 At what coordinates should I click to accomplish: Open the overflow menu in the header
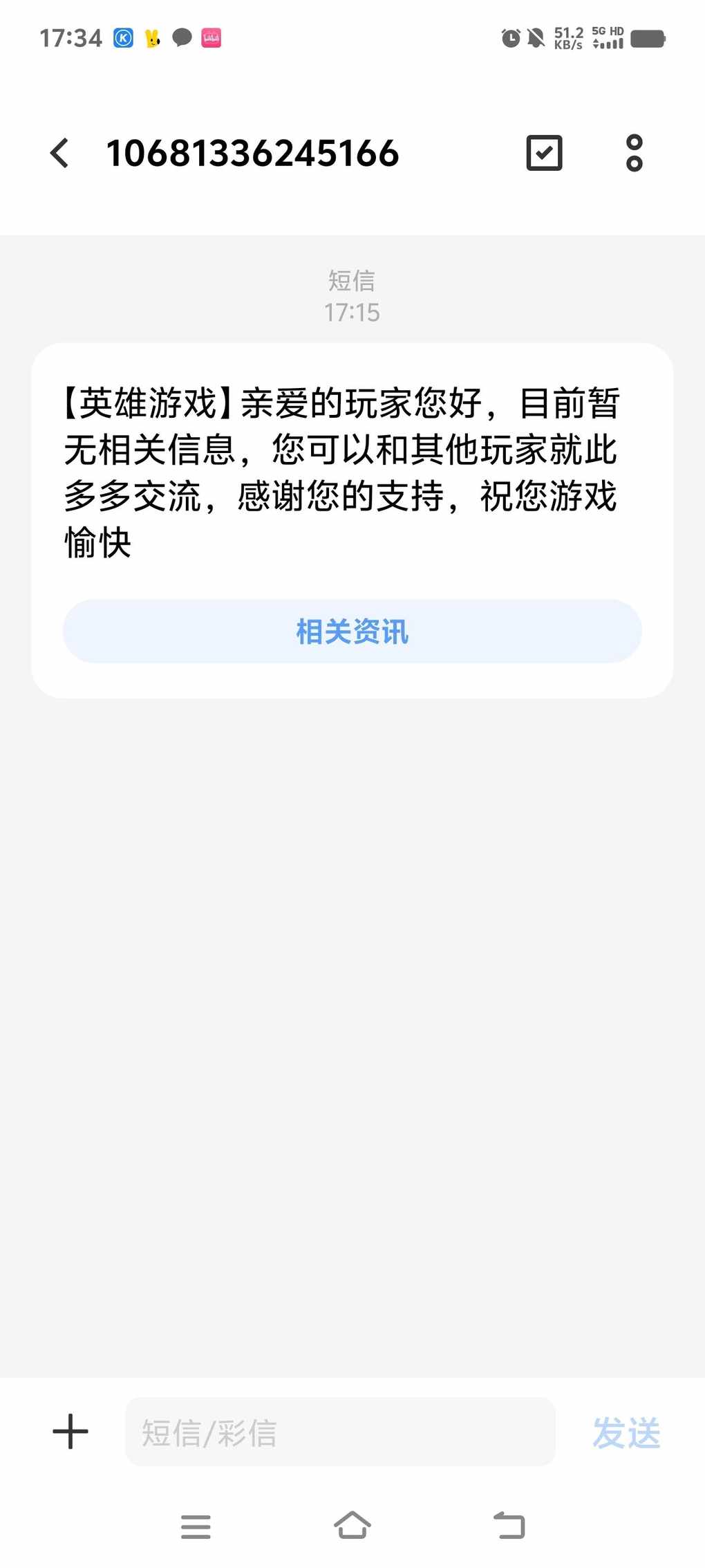[x=634, y=153]
